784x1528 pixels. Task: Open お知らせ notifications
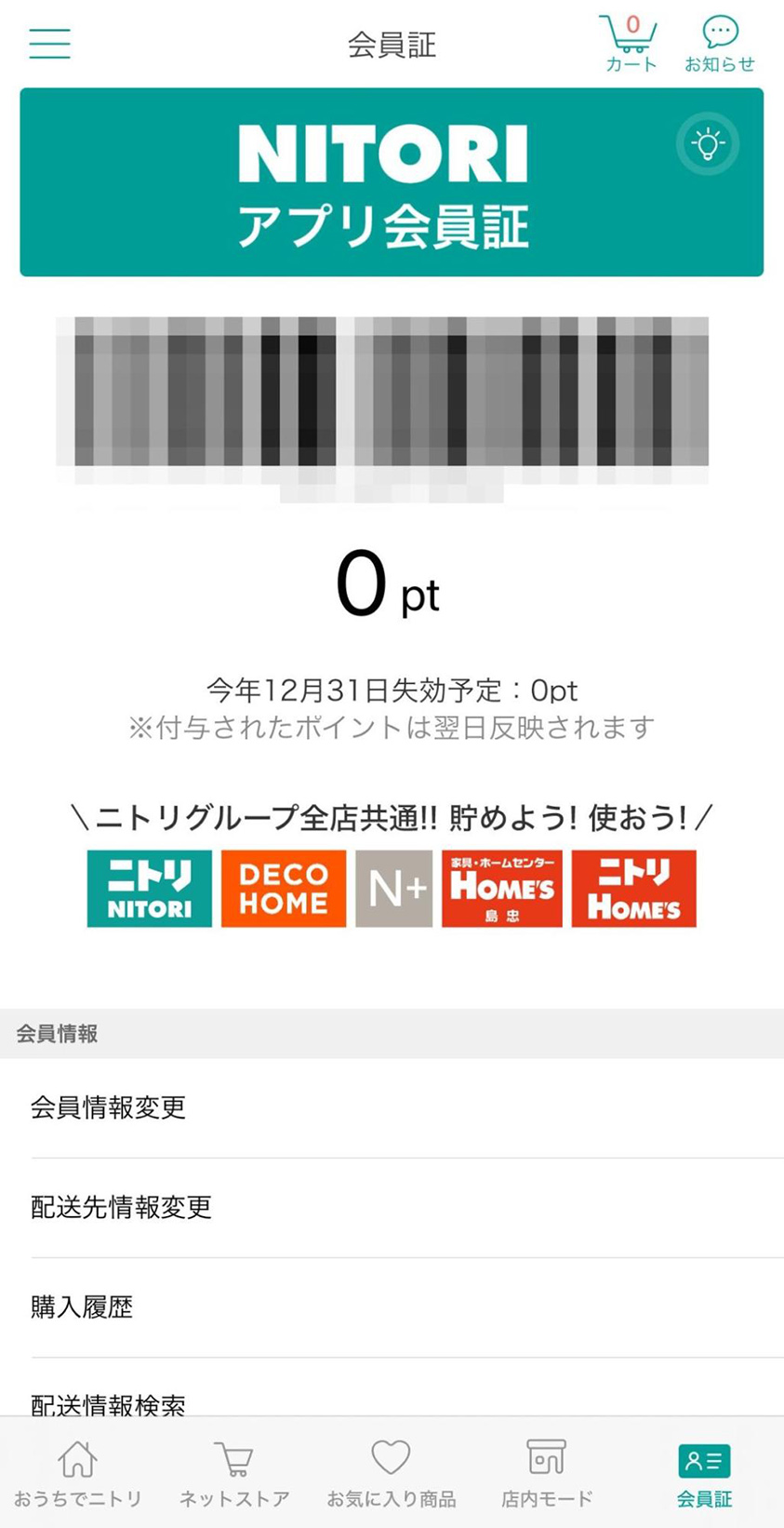[x=719, y=44]
